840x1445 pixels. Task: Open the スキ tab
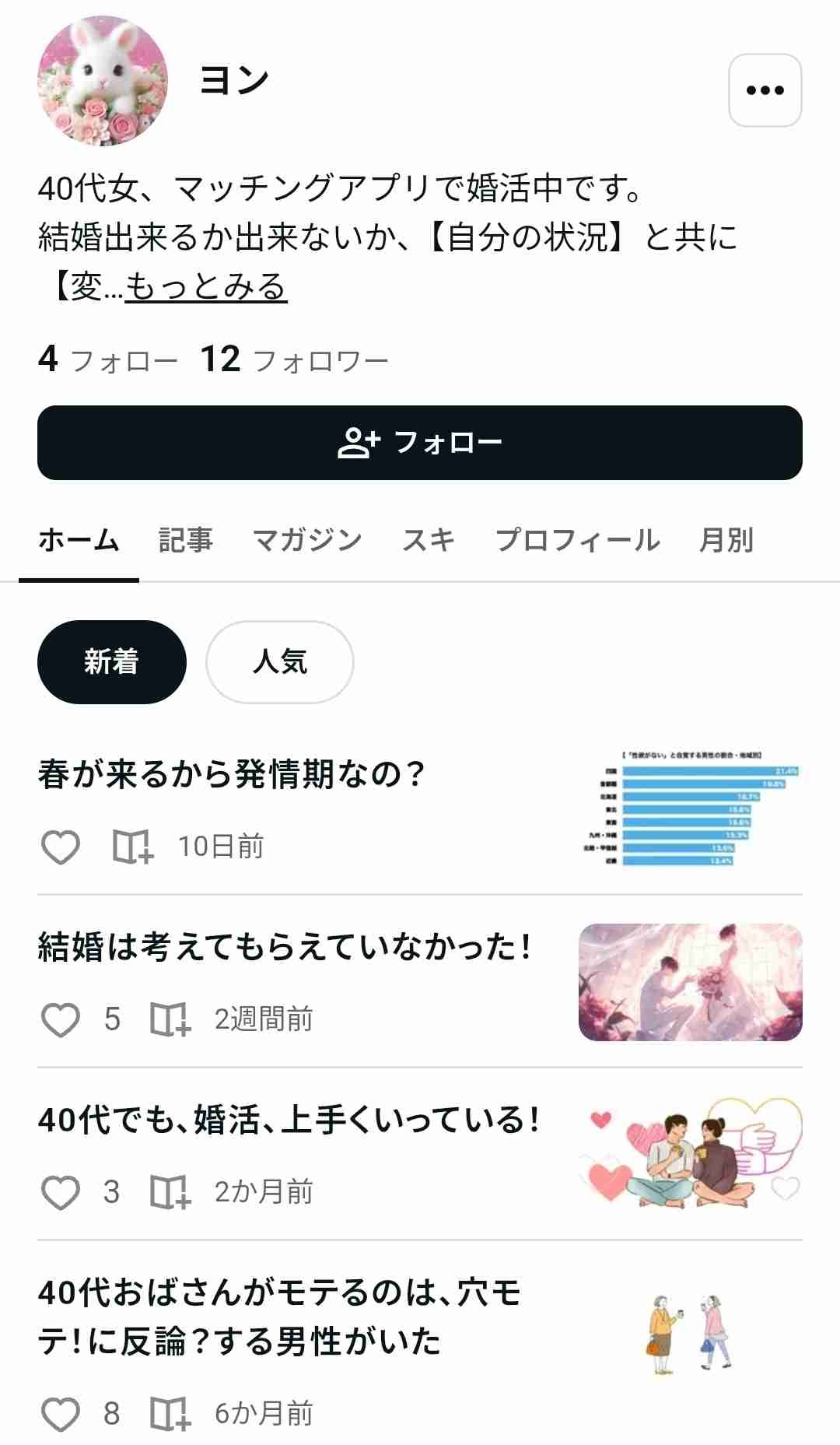(x=429, y=540)
